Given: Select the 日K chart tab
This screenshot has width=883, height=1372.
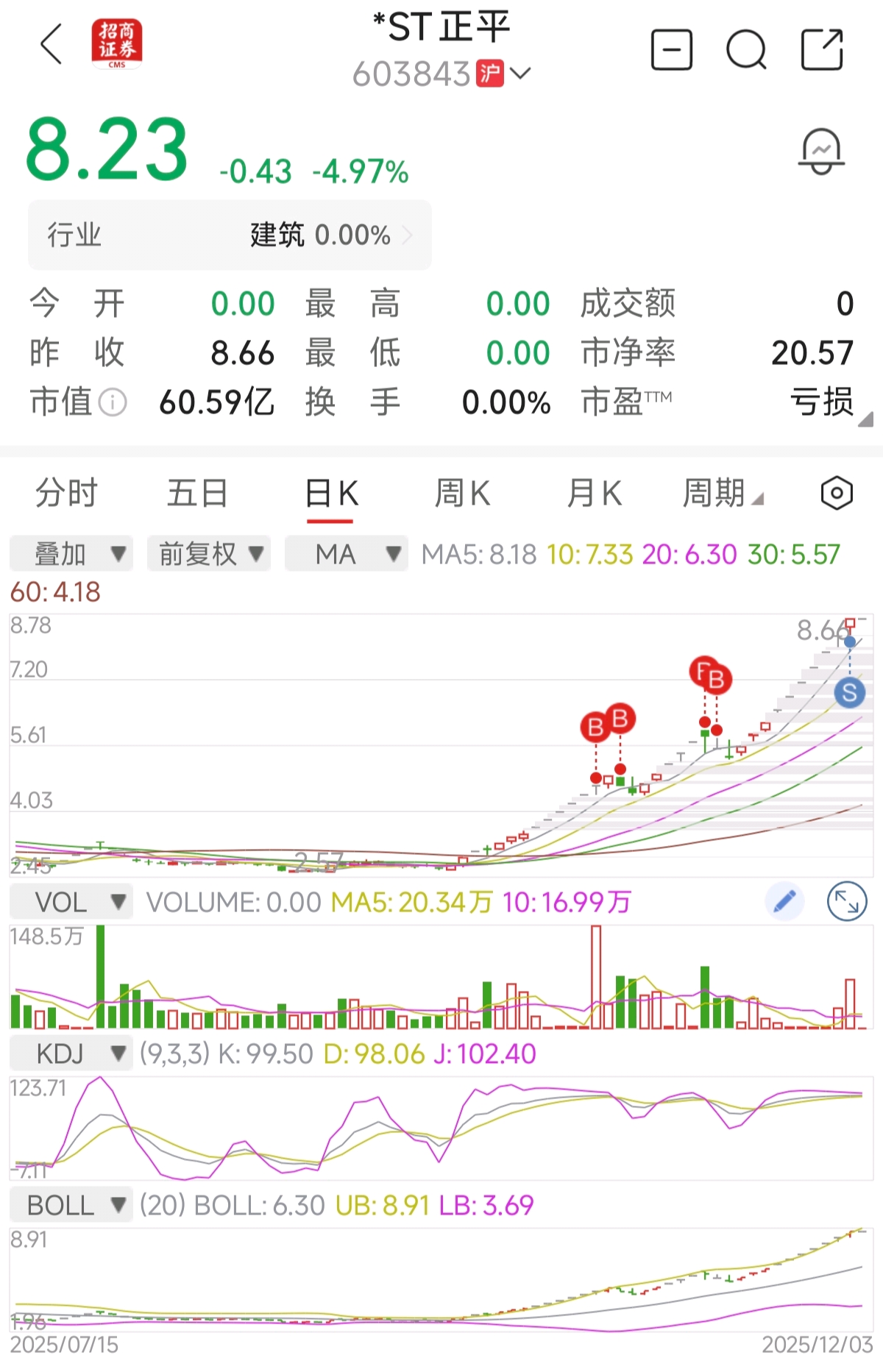Looking at the screenshot, I should pos(331,493).
